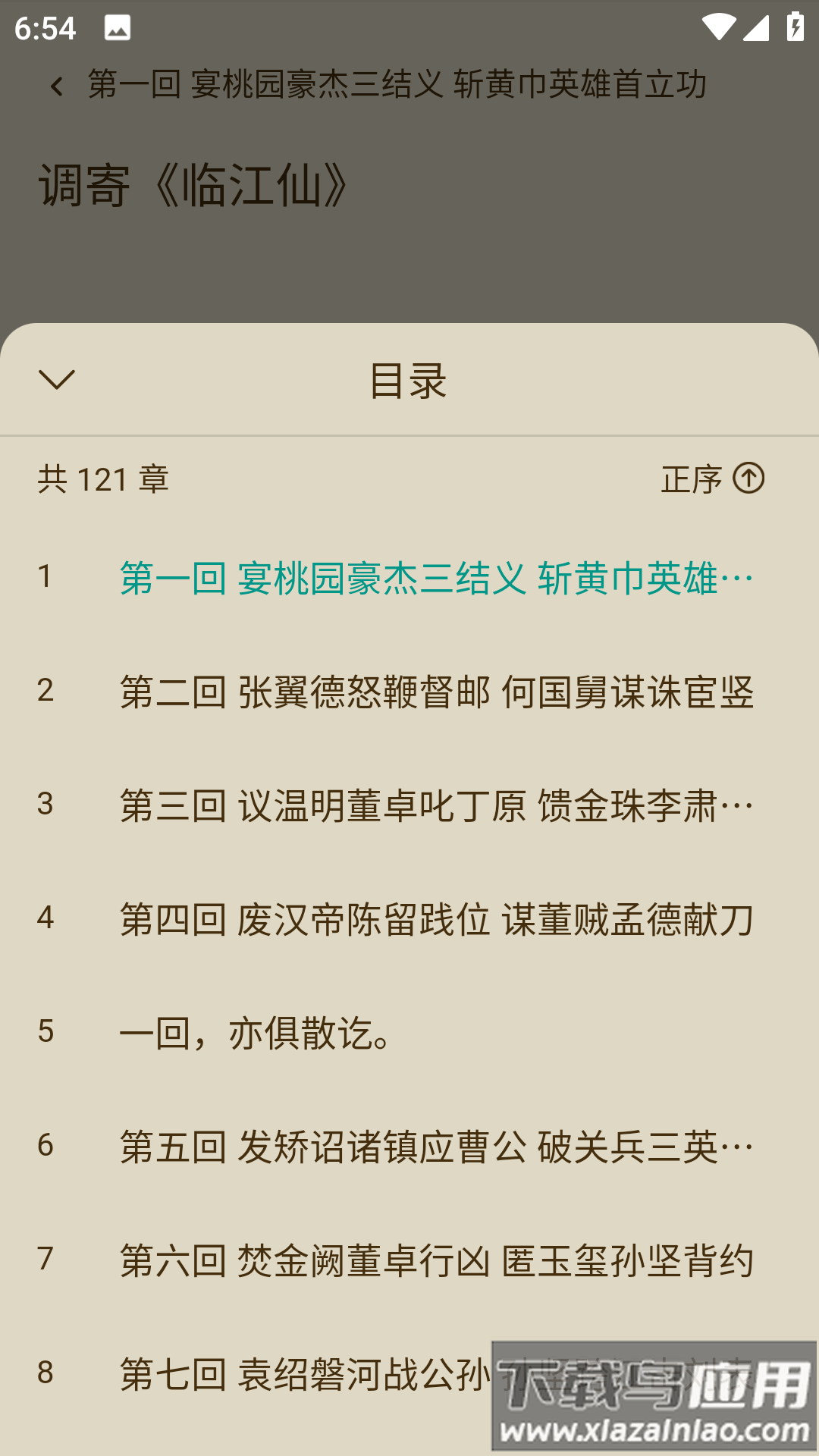Tap the upward sort arrow icon beside 正序
Image resolution: width=819 pixels, height=1456 pixels.
(751, 479)
